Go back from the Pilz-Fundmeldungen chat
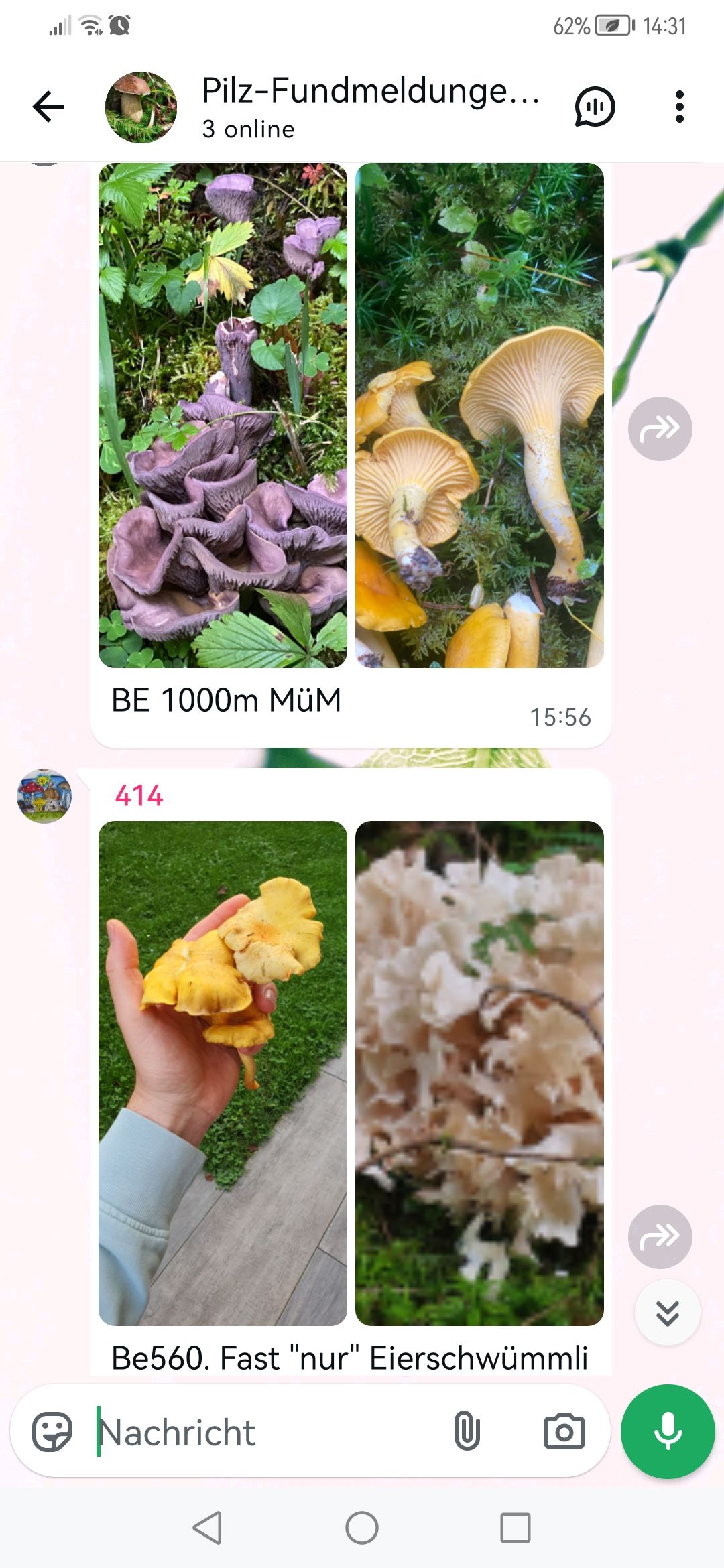This screenshot has height=1568, width=724. click(x=48, y=107)
